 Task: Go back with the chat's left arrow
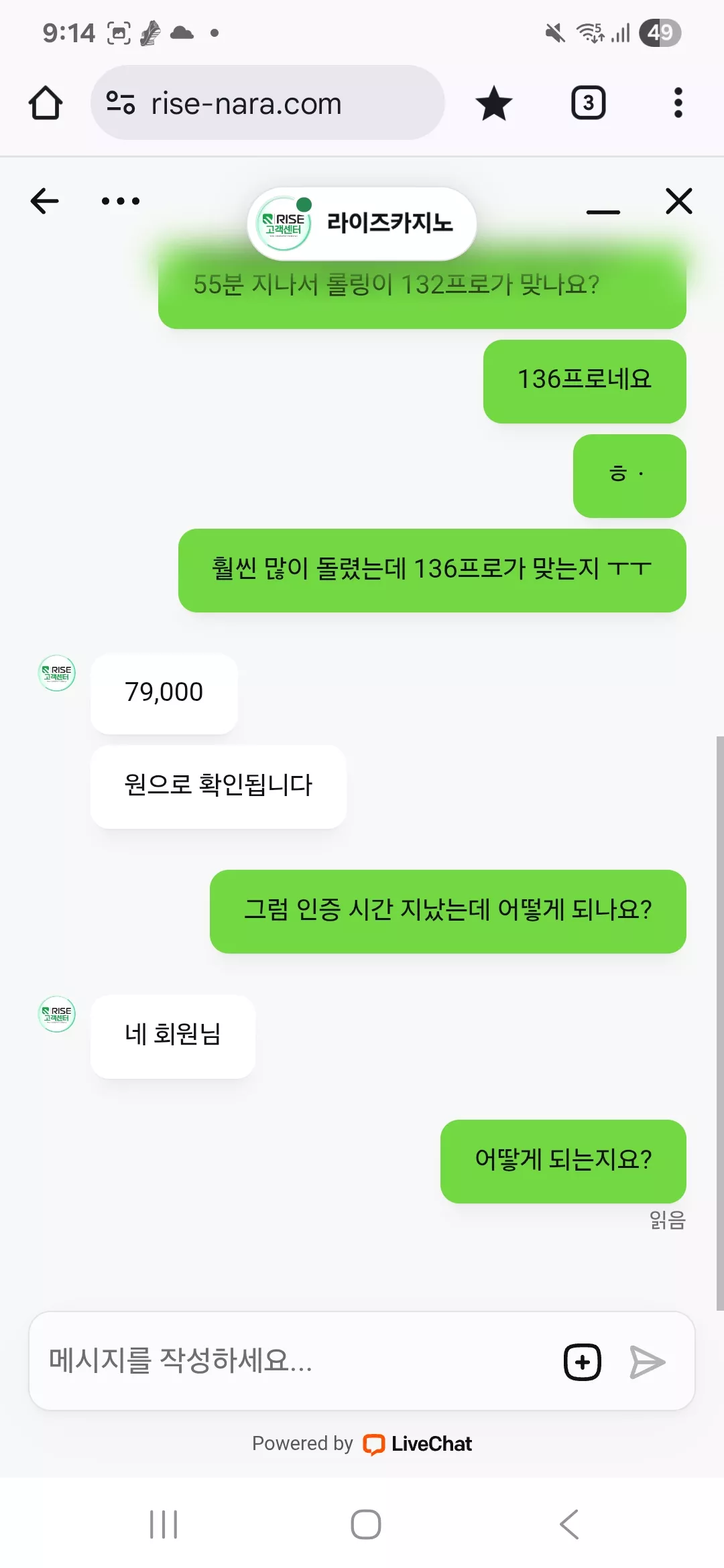[45, 201]
